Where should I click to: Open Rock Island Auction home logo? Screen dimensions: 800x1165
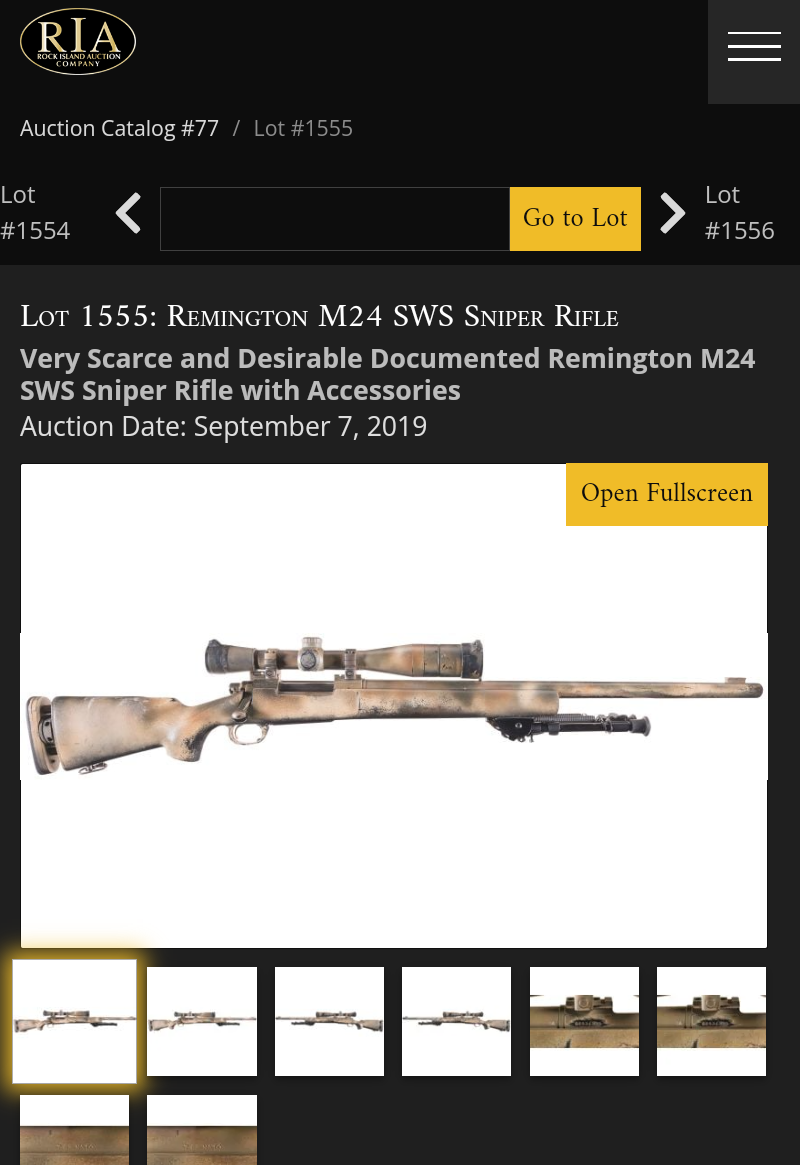click(78, 42)
